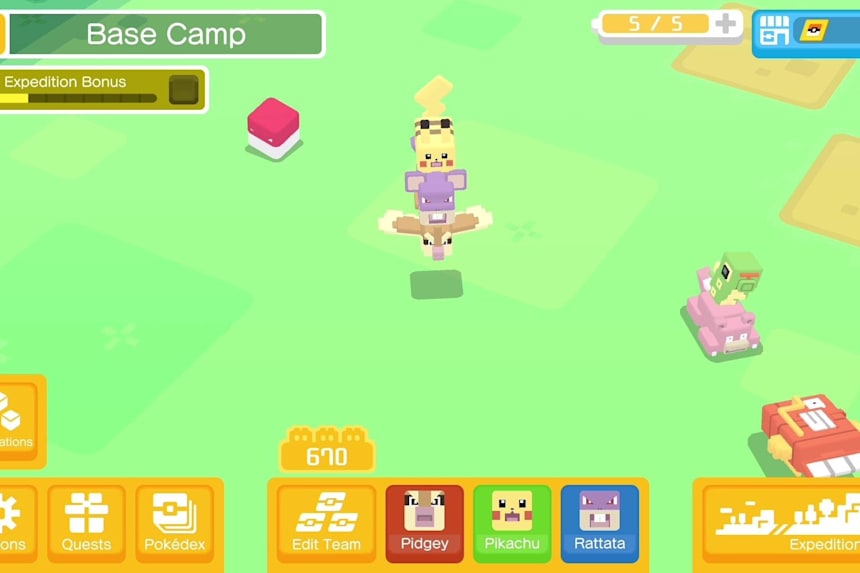
Task: Open the Edit Team menu
Action: (326, 523)
